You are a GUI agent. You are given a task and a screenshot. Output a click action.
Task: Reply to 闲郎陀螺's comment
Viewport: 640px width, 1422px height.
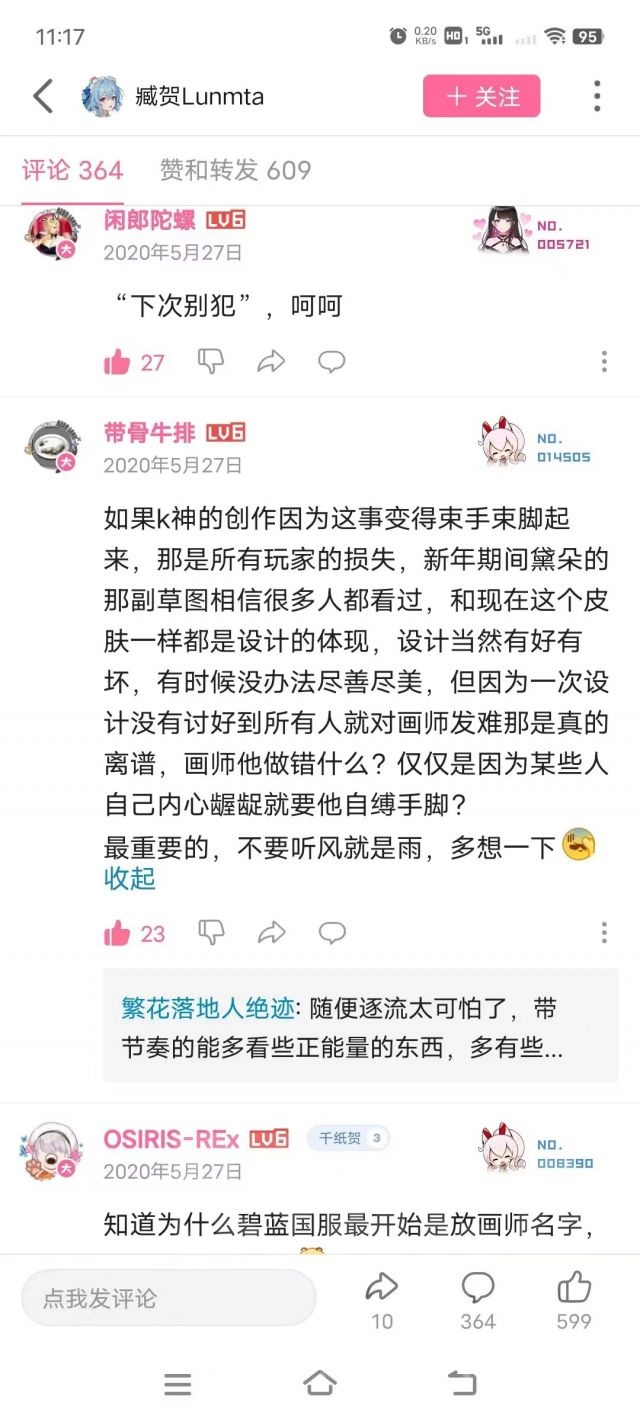[x=332, y=362]
